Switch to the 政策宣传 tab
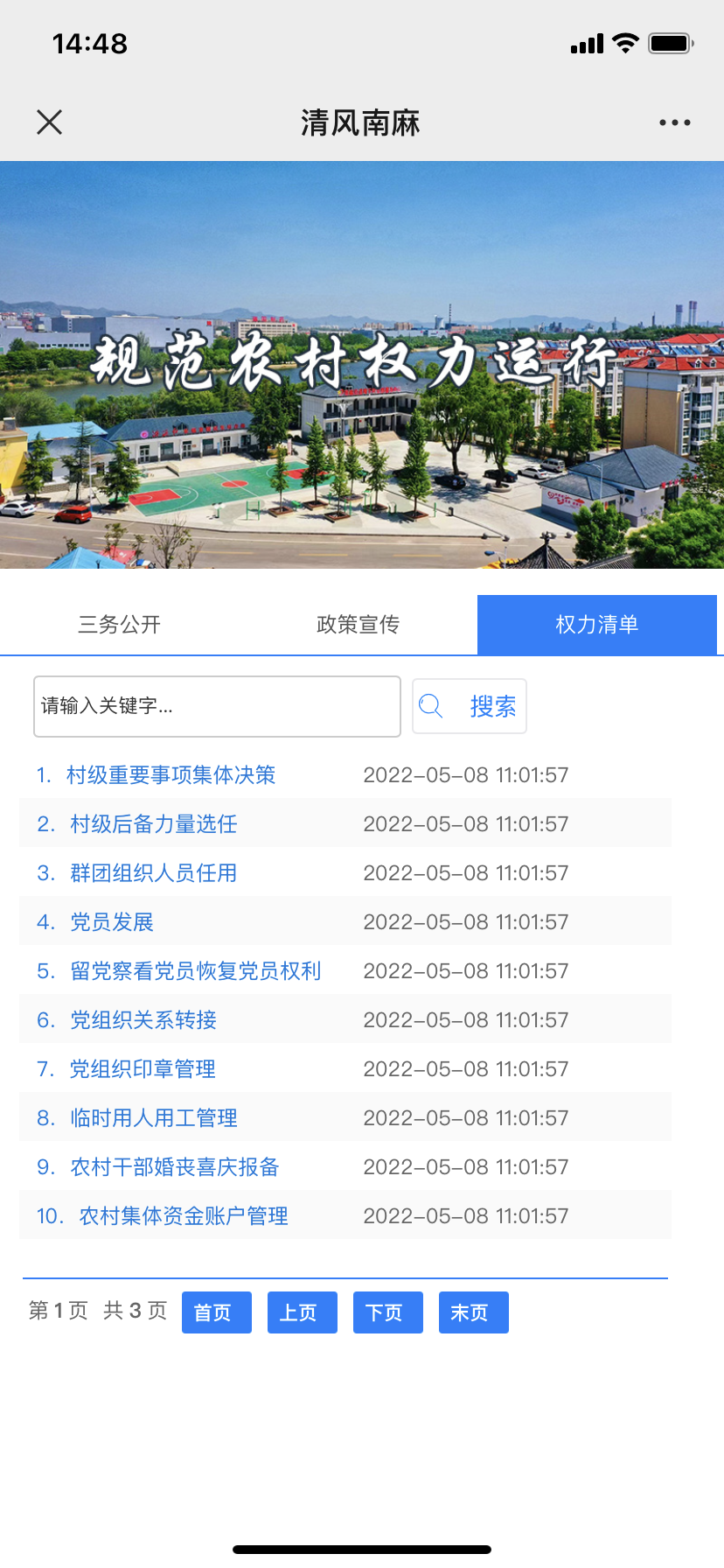The image size is (724, 1568). (359, 625)
